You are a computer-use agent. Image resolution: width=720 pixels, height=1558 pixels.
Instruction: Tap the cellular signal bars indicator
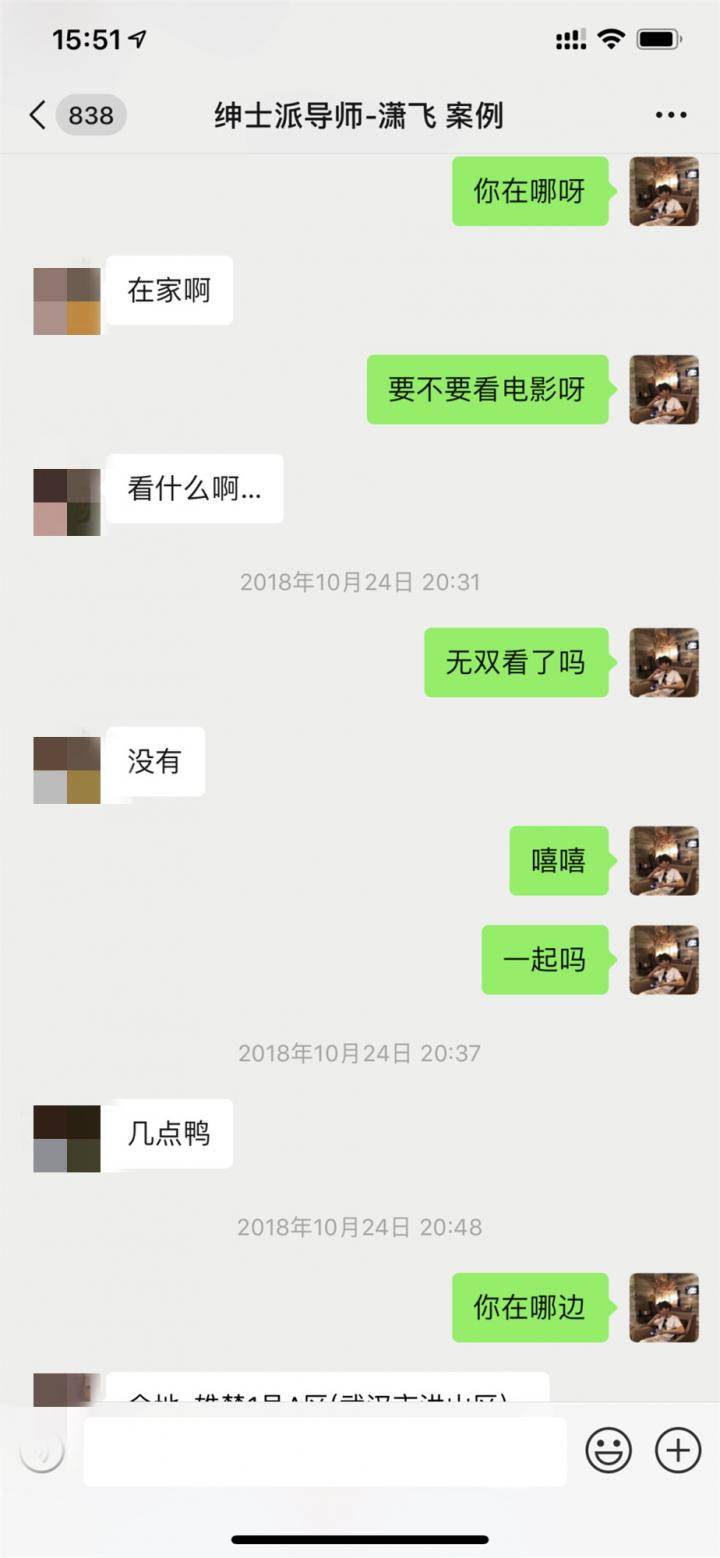click(570, 38)
